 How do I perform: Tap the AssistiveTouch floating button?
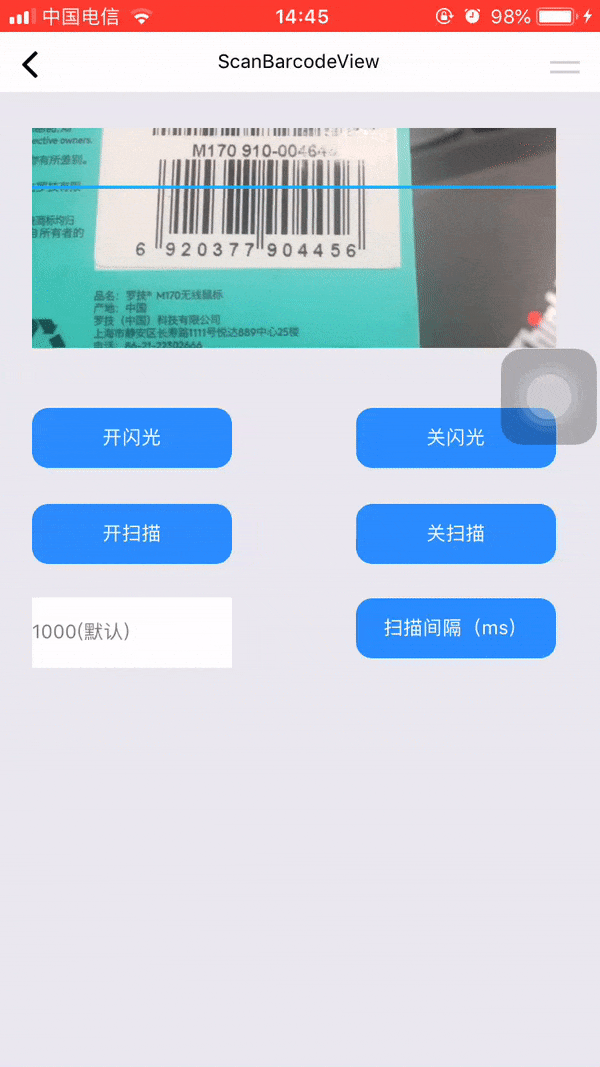coord(548,397)
